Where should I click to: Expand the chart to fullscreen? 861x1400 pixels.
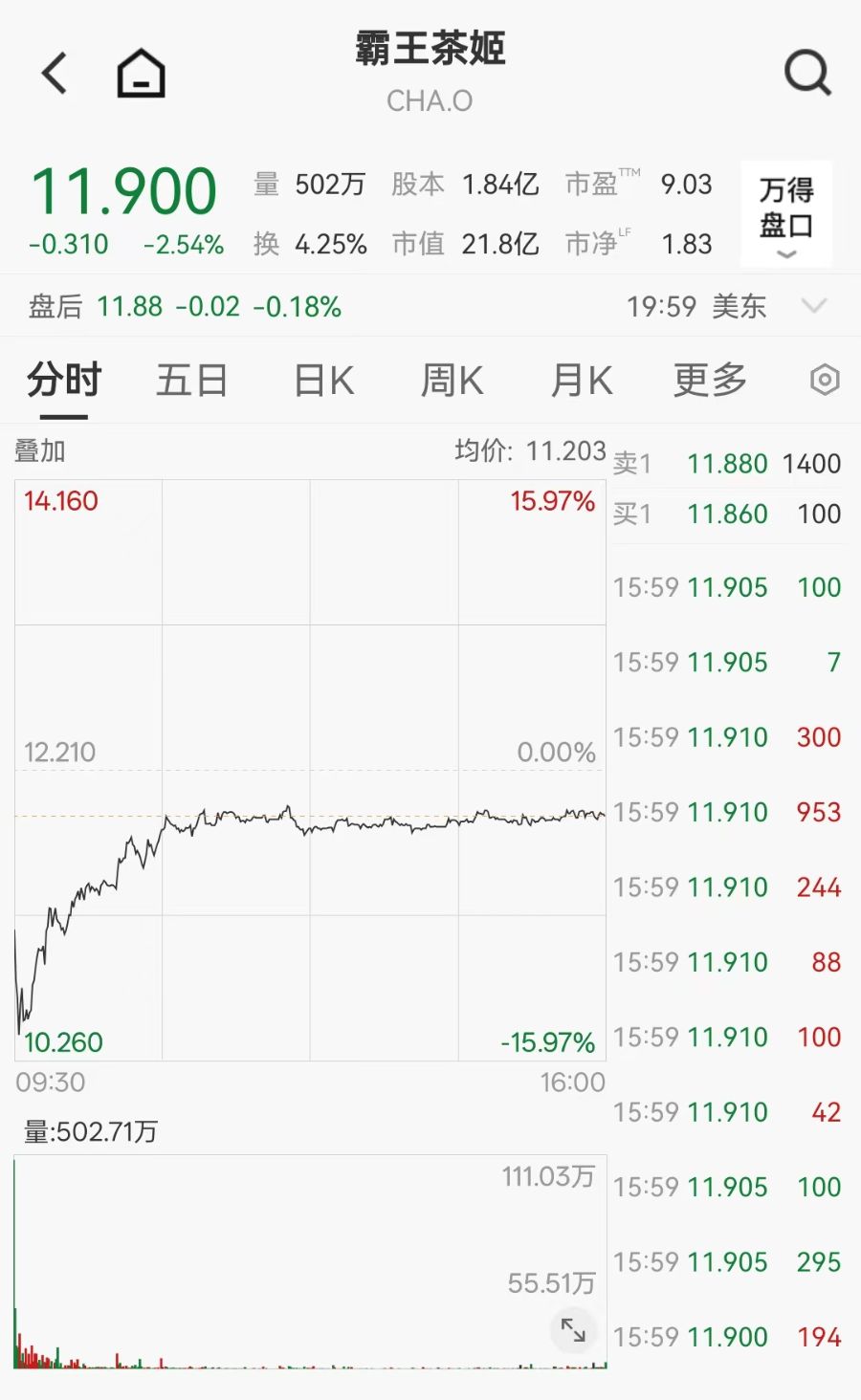click(573, 1329)
